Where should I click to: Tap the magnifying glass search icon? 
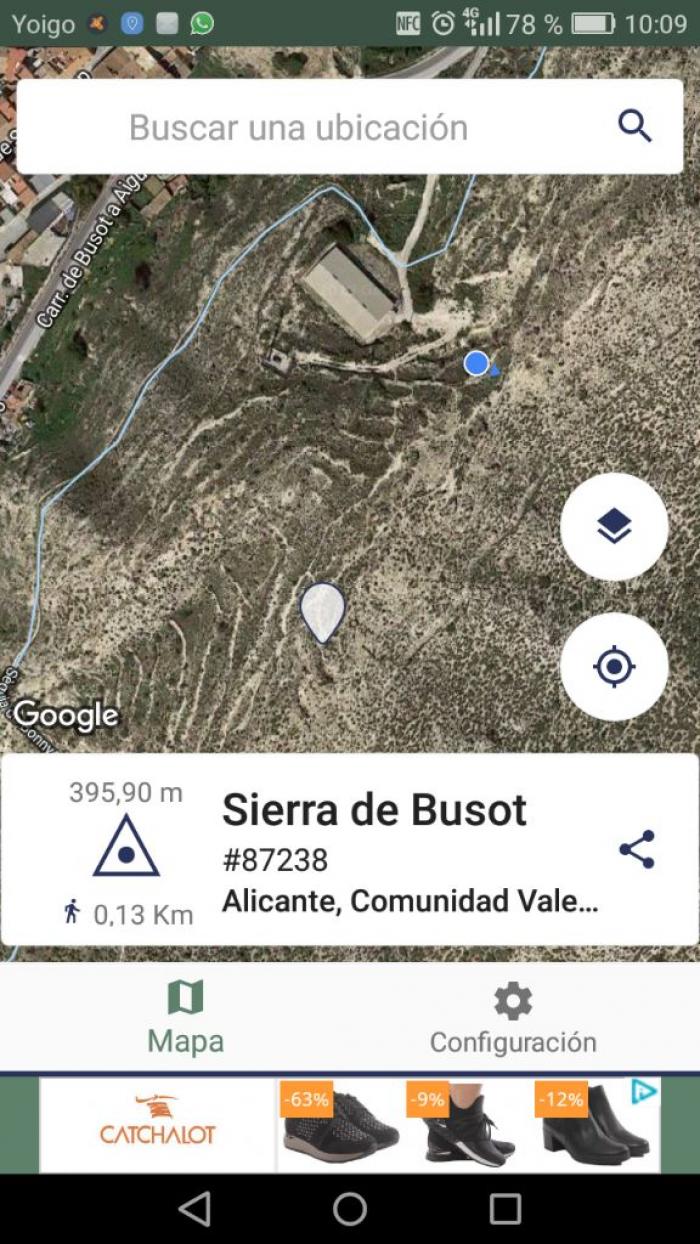coord(635,127)
